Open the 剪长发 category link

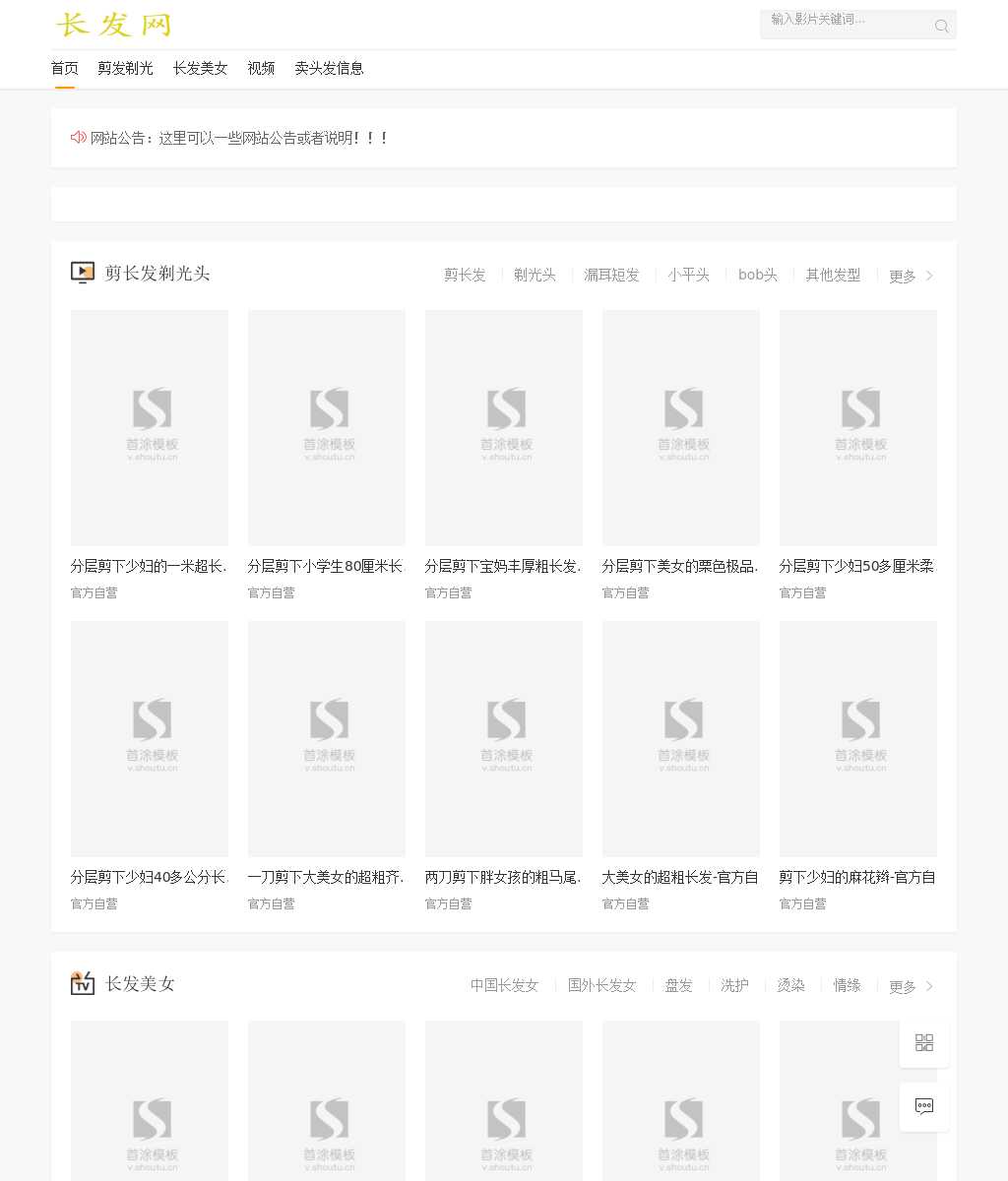465,275
